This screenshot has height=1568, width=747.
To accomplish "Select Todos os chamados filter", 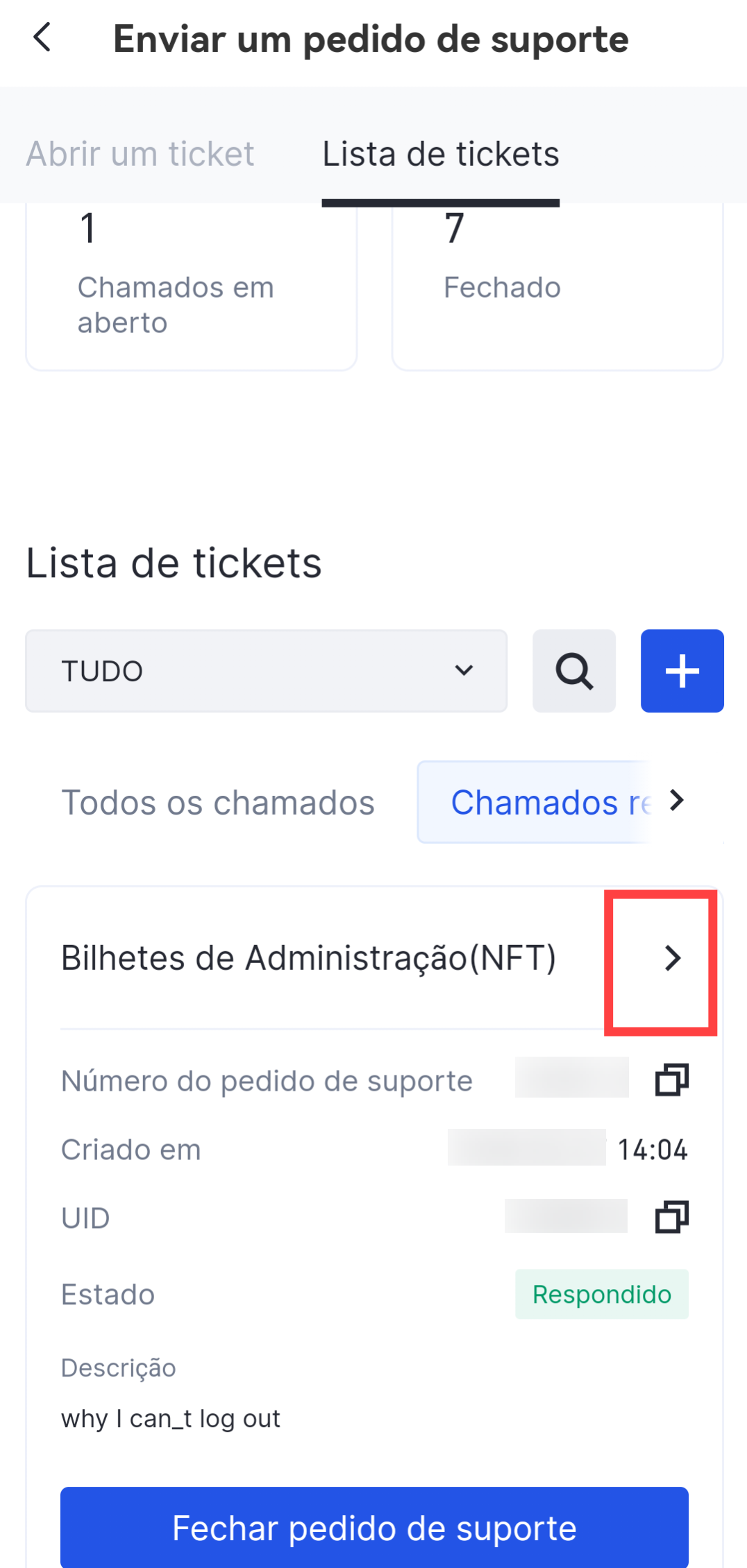I will [218, 803].
